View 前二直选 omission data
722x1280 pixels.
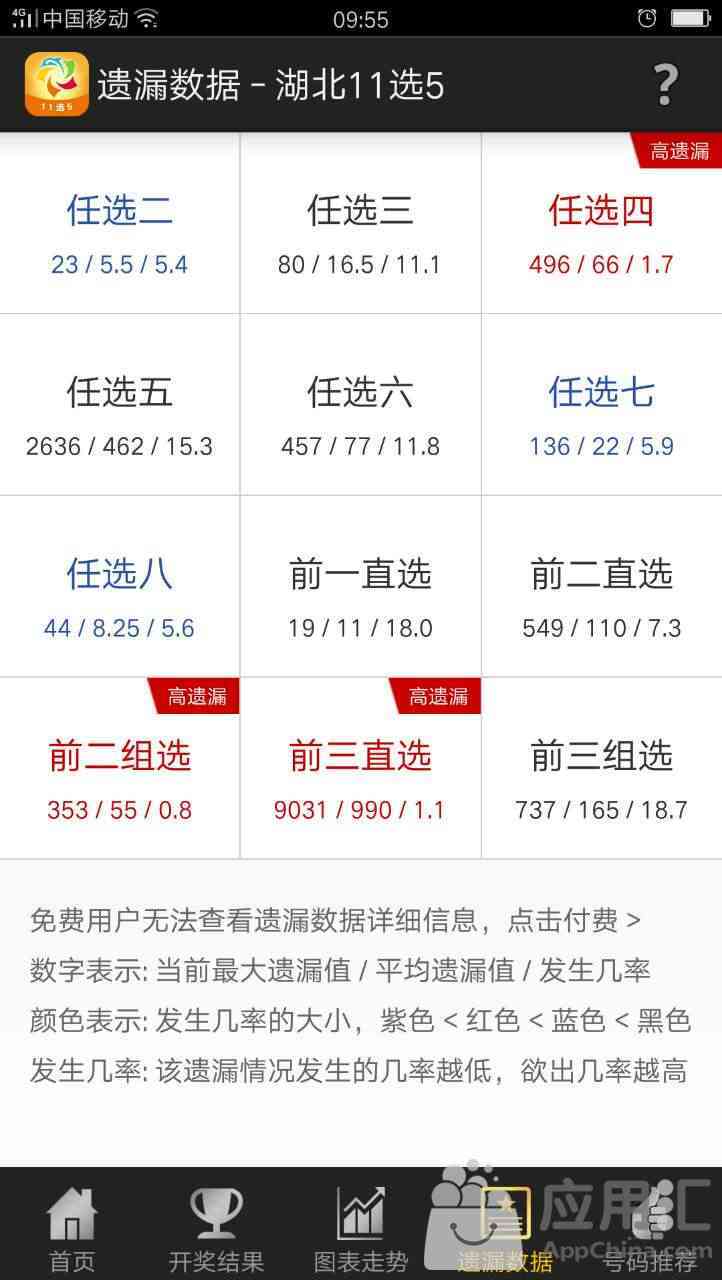click(x=602, y=587)
